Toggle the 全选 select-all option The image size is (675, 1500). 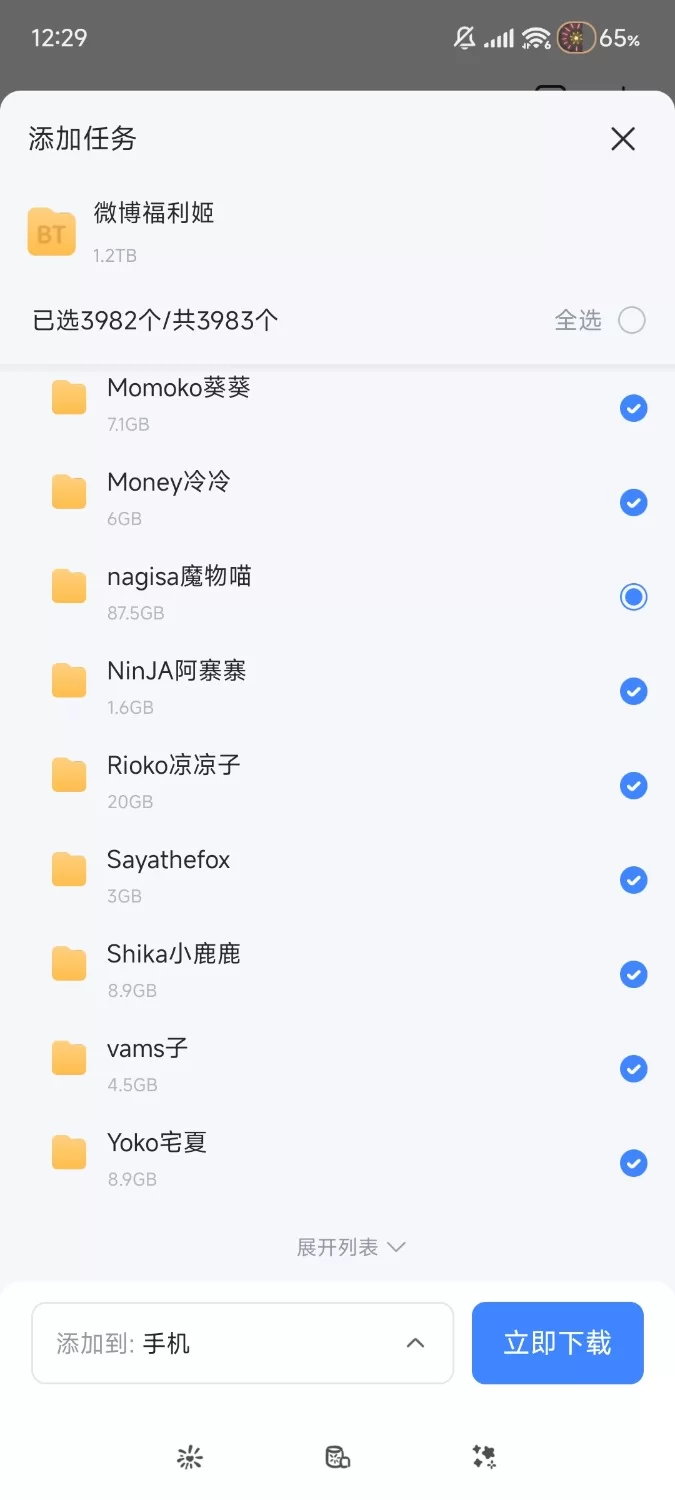point(631,320)
